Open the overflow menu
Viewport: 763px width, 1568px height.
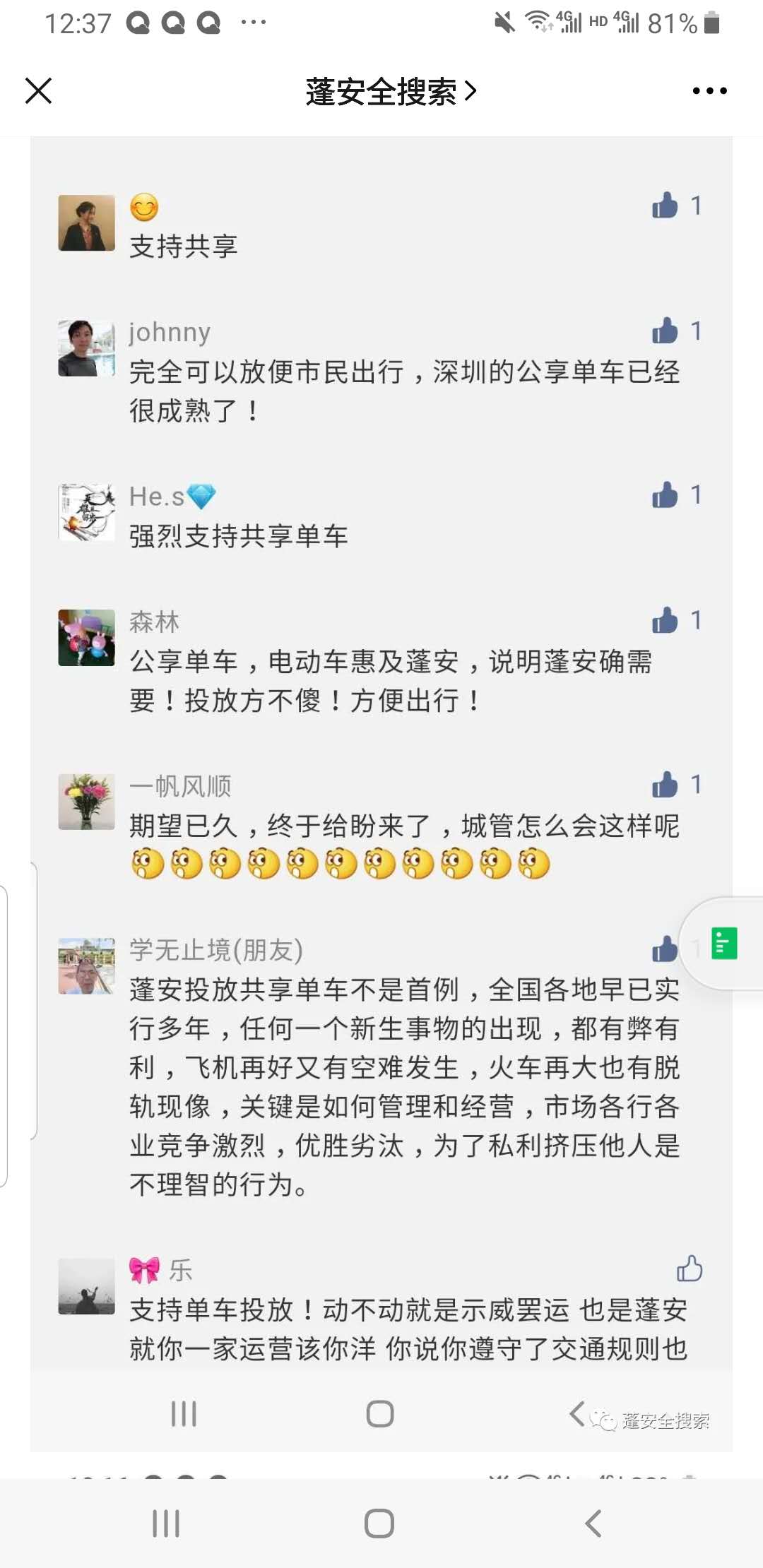pos(709,91)
